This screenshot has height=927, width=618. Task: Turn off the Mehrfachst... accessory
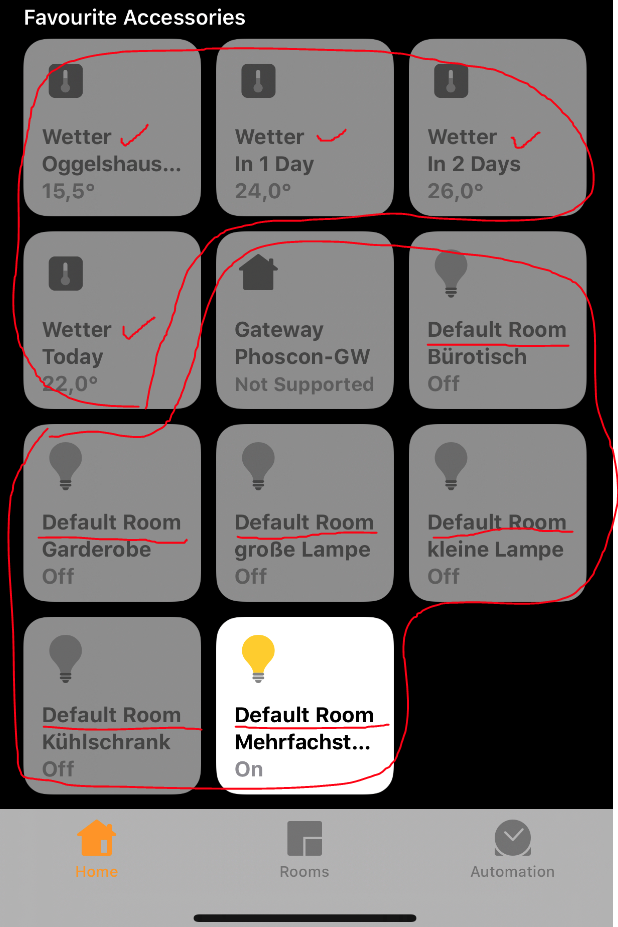[x=304, y=706]
